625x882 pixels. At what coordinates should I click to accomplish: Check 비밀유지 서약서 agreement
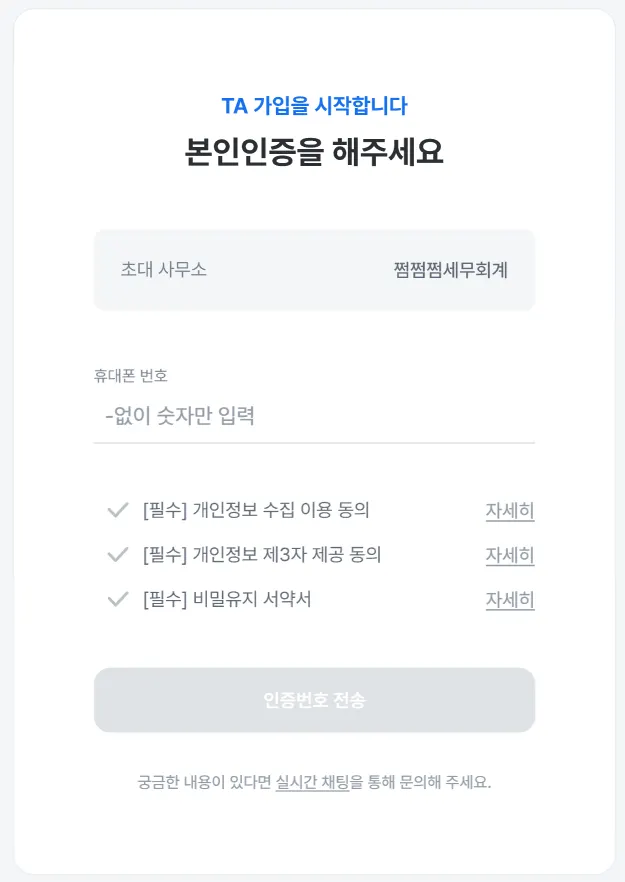coord(118,600)
